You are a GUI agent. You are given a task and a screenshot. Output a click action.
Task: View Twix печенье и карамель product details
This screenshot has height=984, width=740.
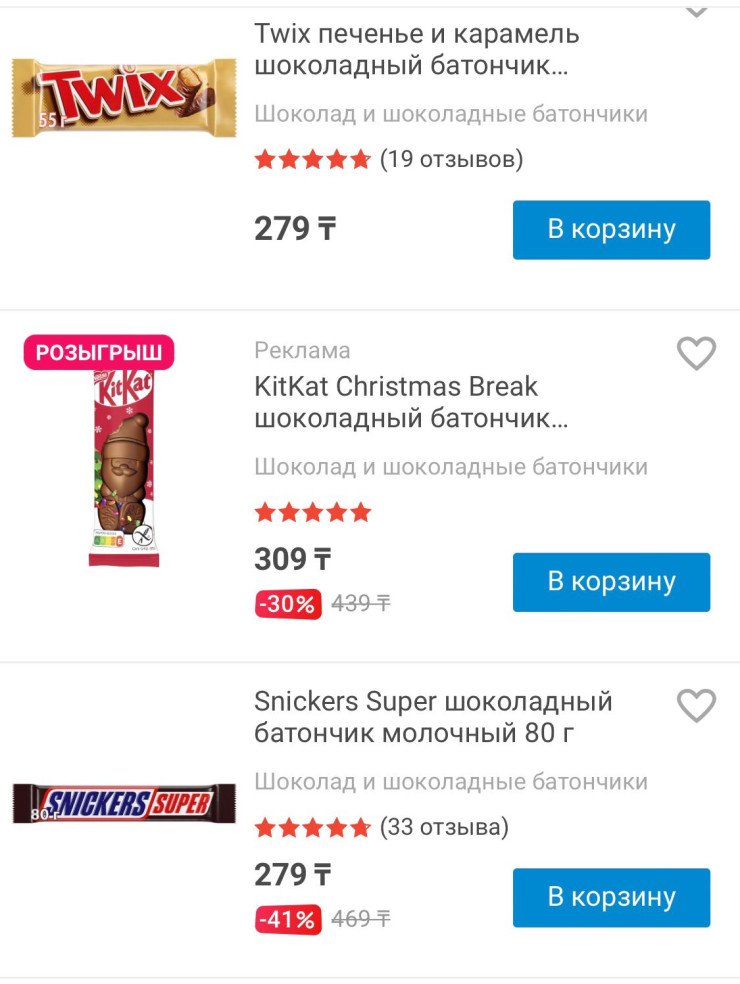417,50
